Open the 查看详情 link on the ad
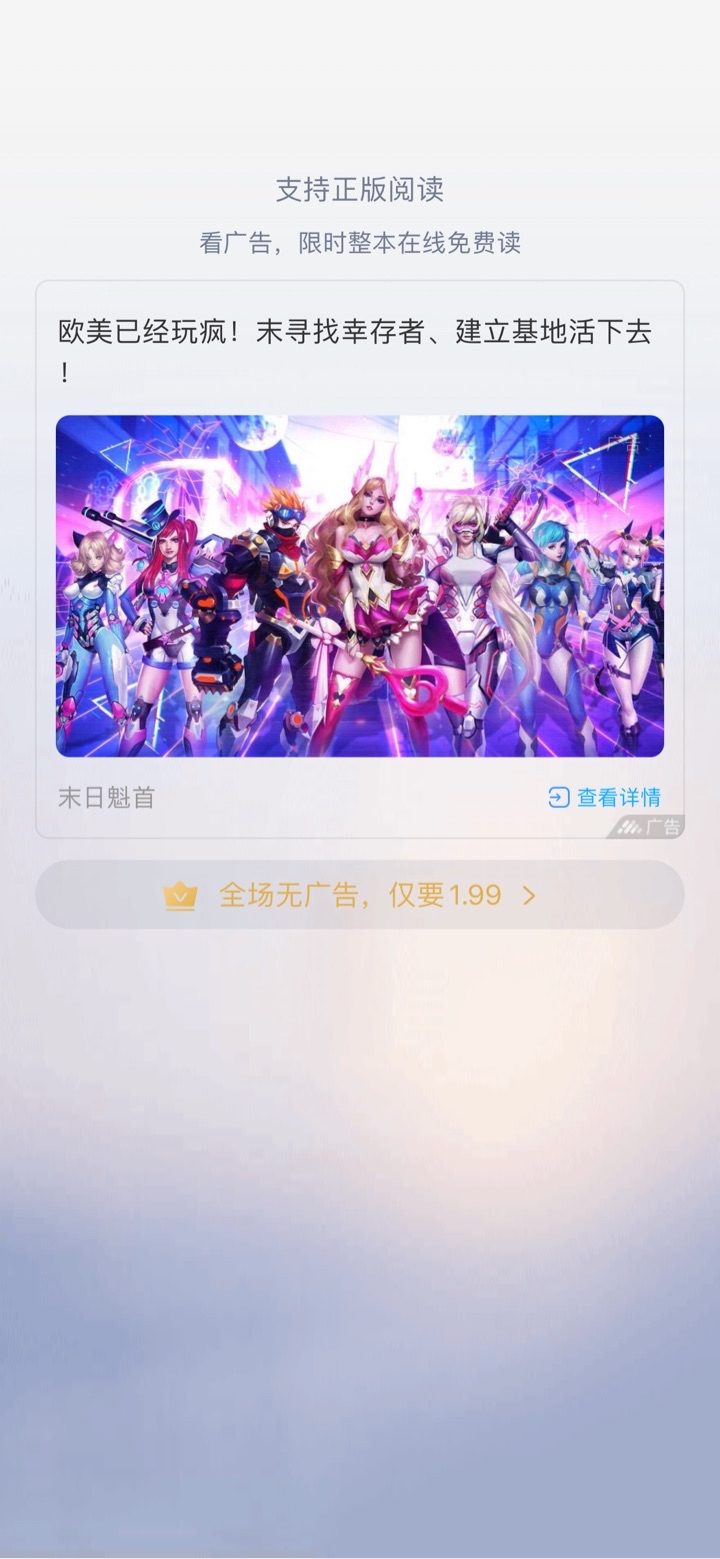This screenshot has width=720, height=1559. click(x=604, y=797)
